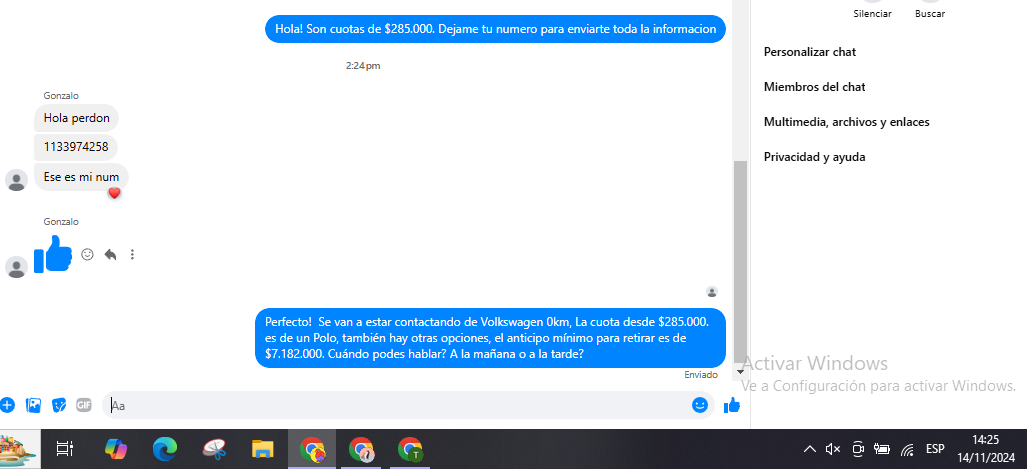Screen dimensions: 1027x469
Task: Send a thumbs-up like
Action: (732, 405)
